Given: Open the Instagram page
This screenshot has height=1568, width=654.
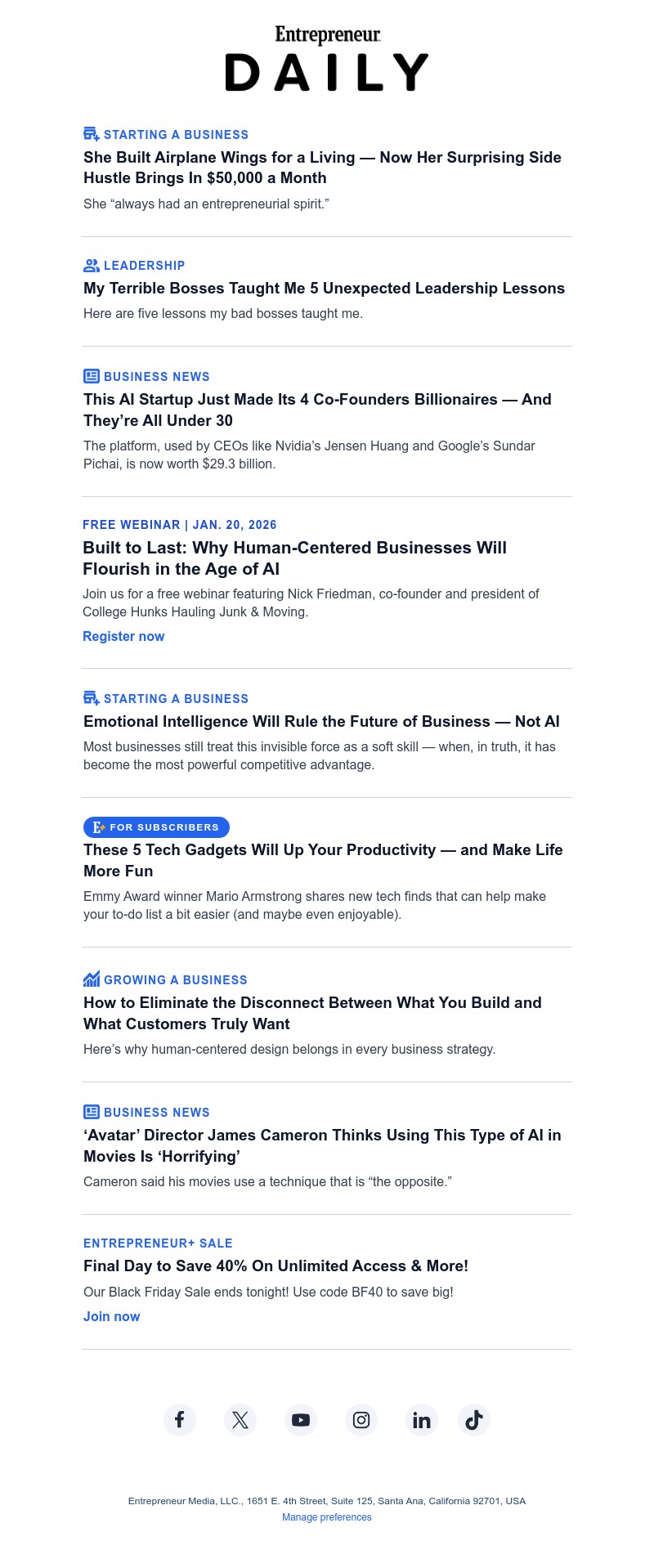Looking at the screenshot, I should [x=361, y=1420].
